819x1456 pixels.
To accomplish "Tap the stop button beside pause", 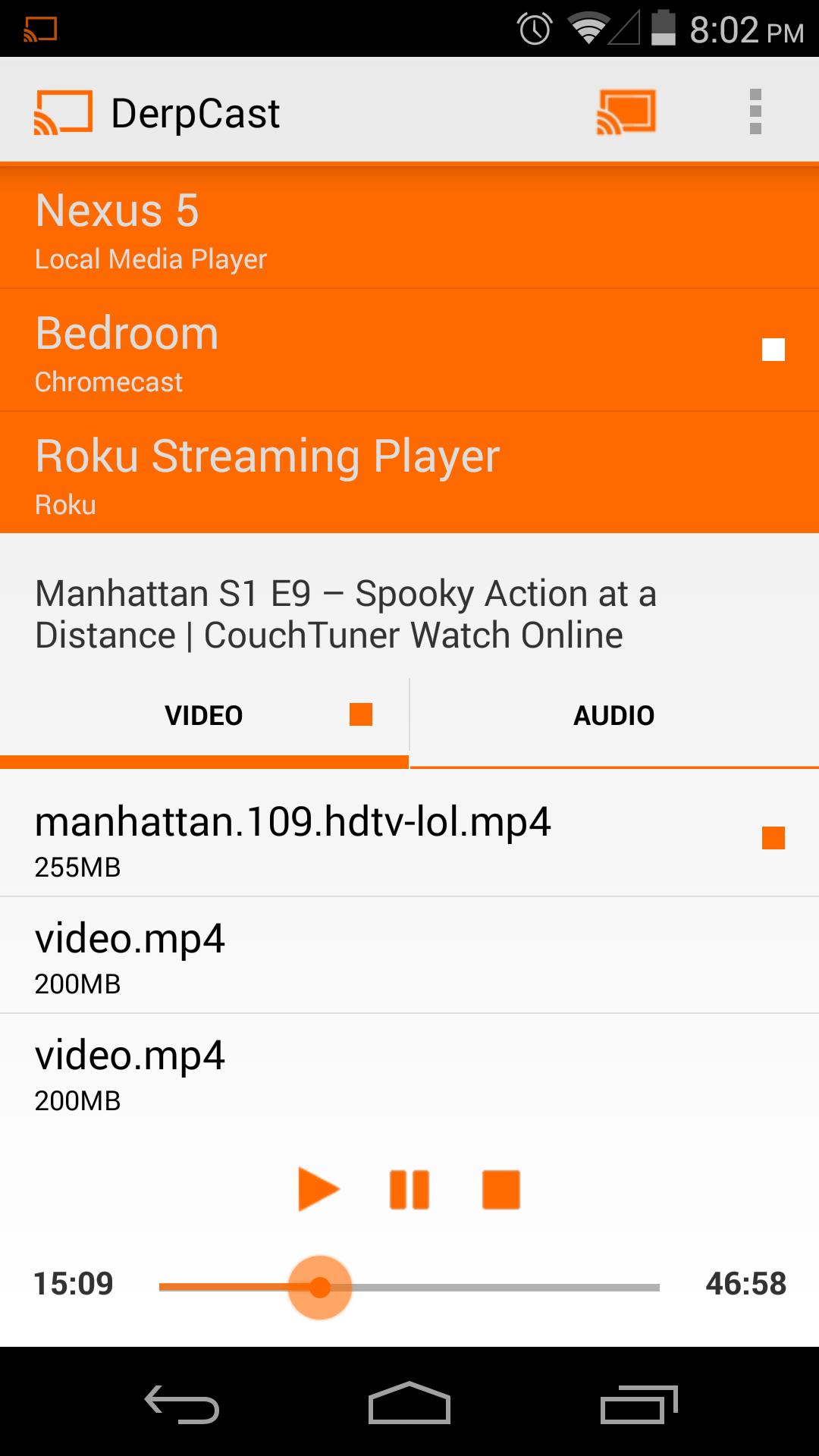I will click(x=500, y=1189).
